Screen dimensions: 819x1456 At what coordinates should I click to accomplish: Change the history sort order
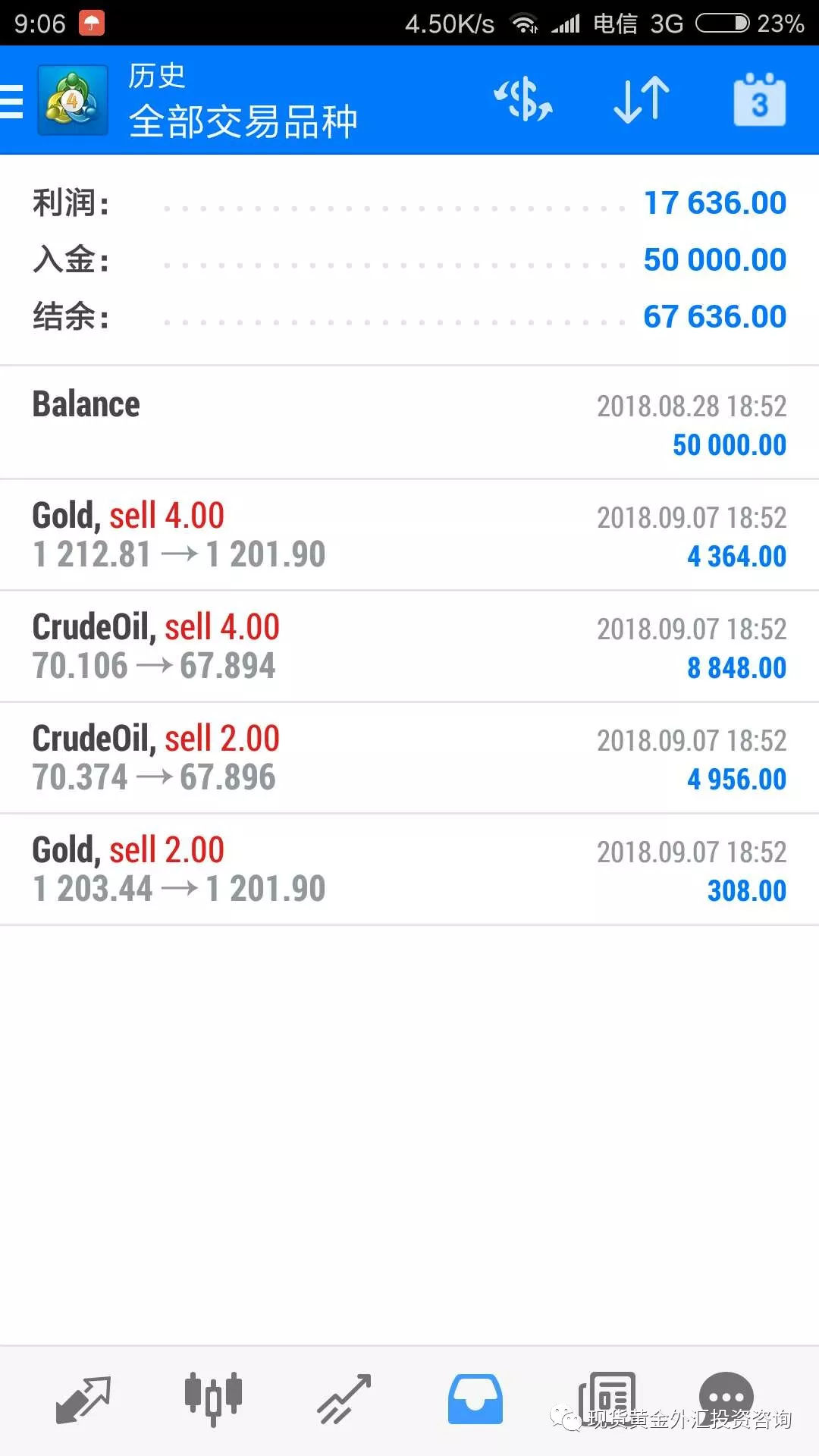(641, 100)
